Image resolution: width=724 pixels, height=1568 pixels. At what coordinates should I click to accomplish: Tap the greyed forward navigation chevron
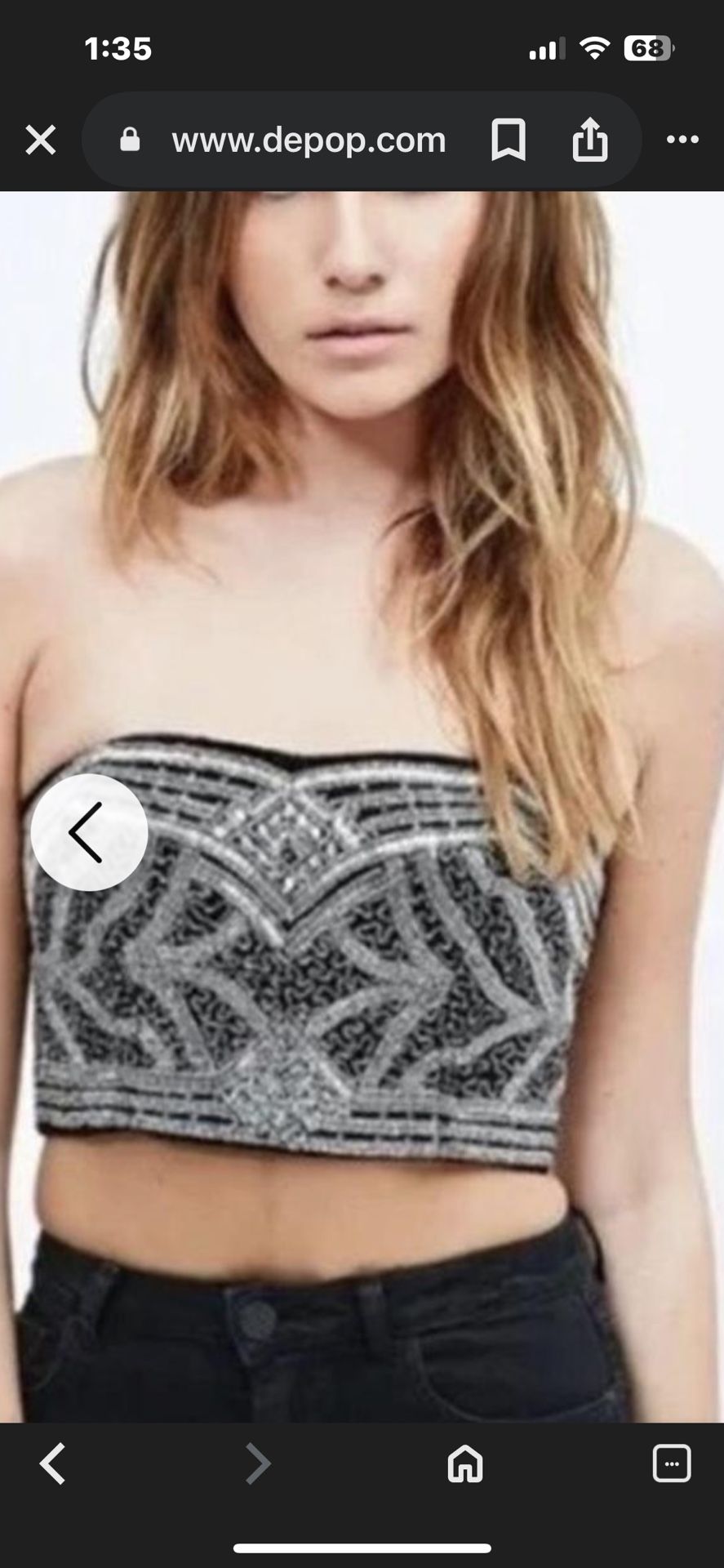(x=258, y=1464)
